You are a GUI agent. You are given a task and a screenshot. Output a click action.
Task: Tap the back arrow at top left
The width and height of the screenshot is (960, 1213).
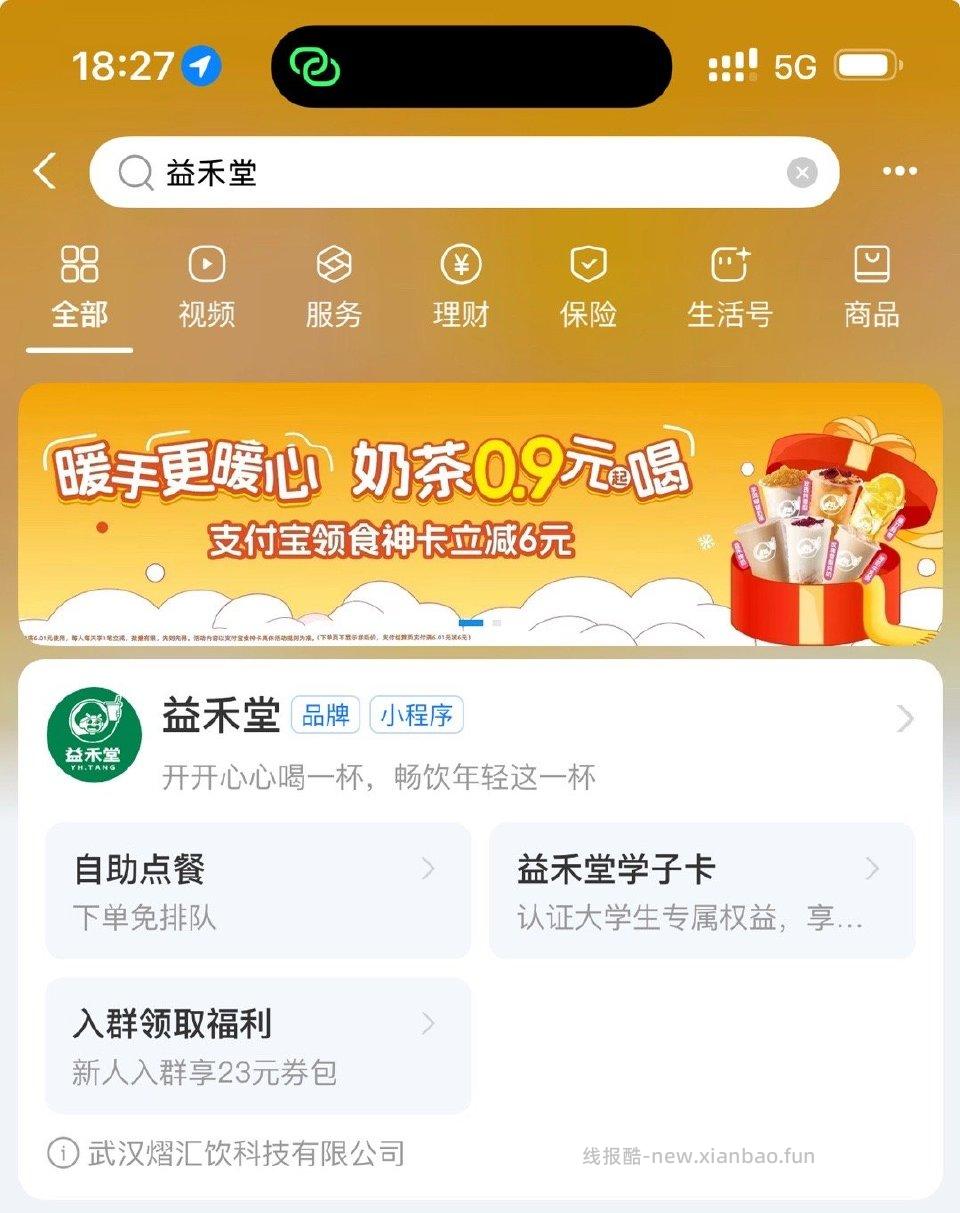(x=42, y=171)
